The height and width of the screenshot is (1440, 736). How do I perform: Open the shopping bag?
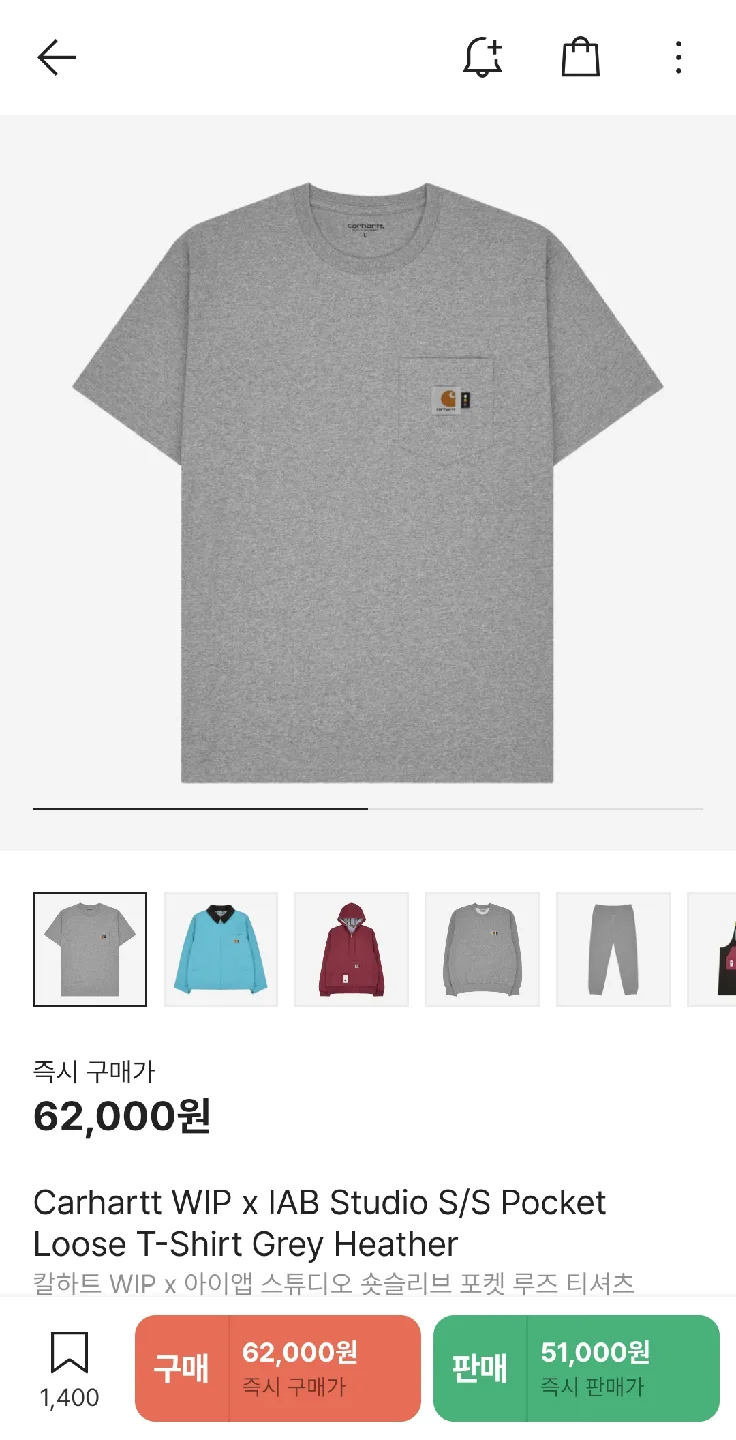pyautogui.click(x=580, y=57)
